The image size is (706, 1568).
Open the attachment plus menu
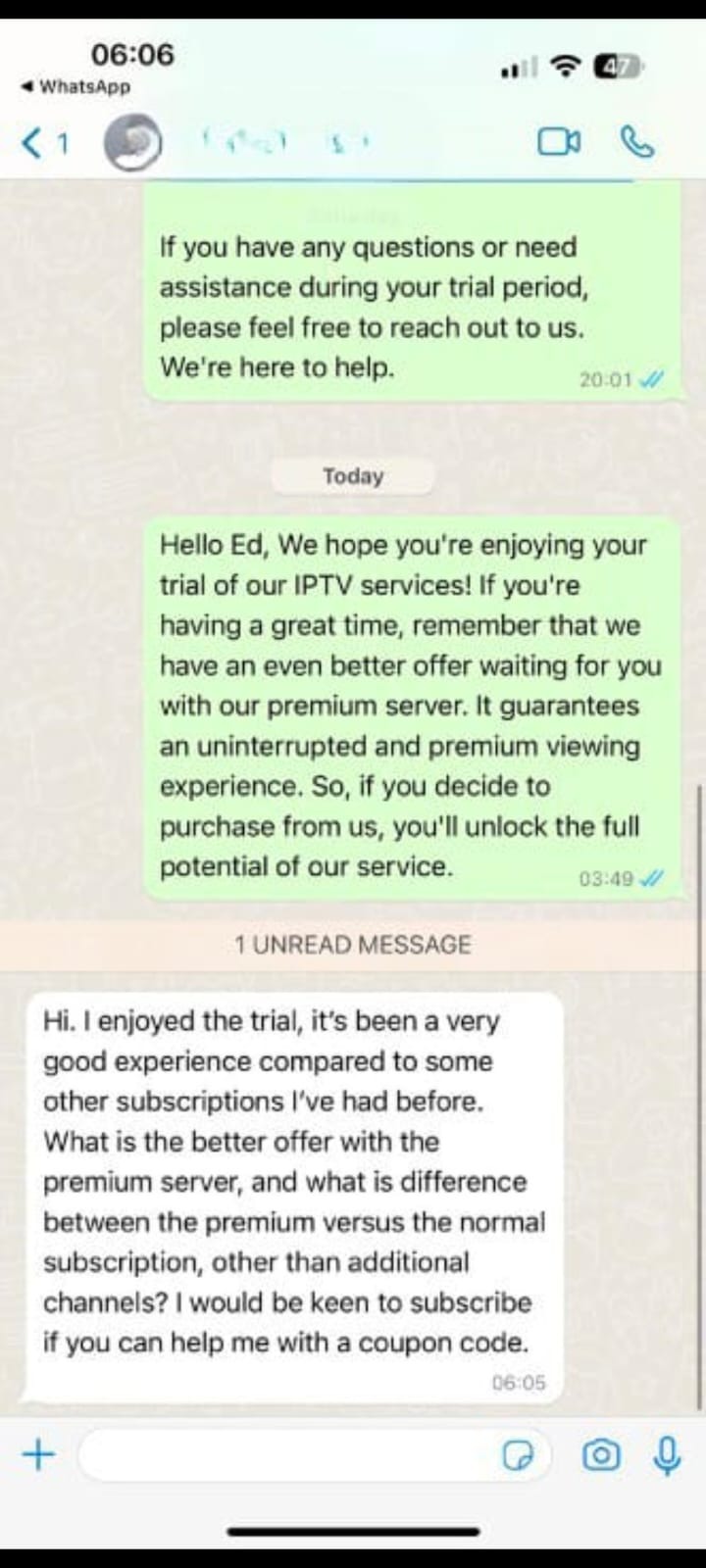38,1454
